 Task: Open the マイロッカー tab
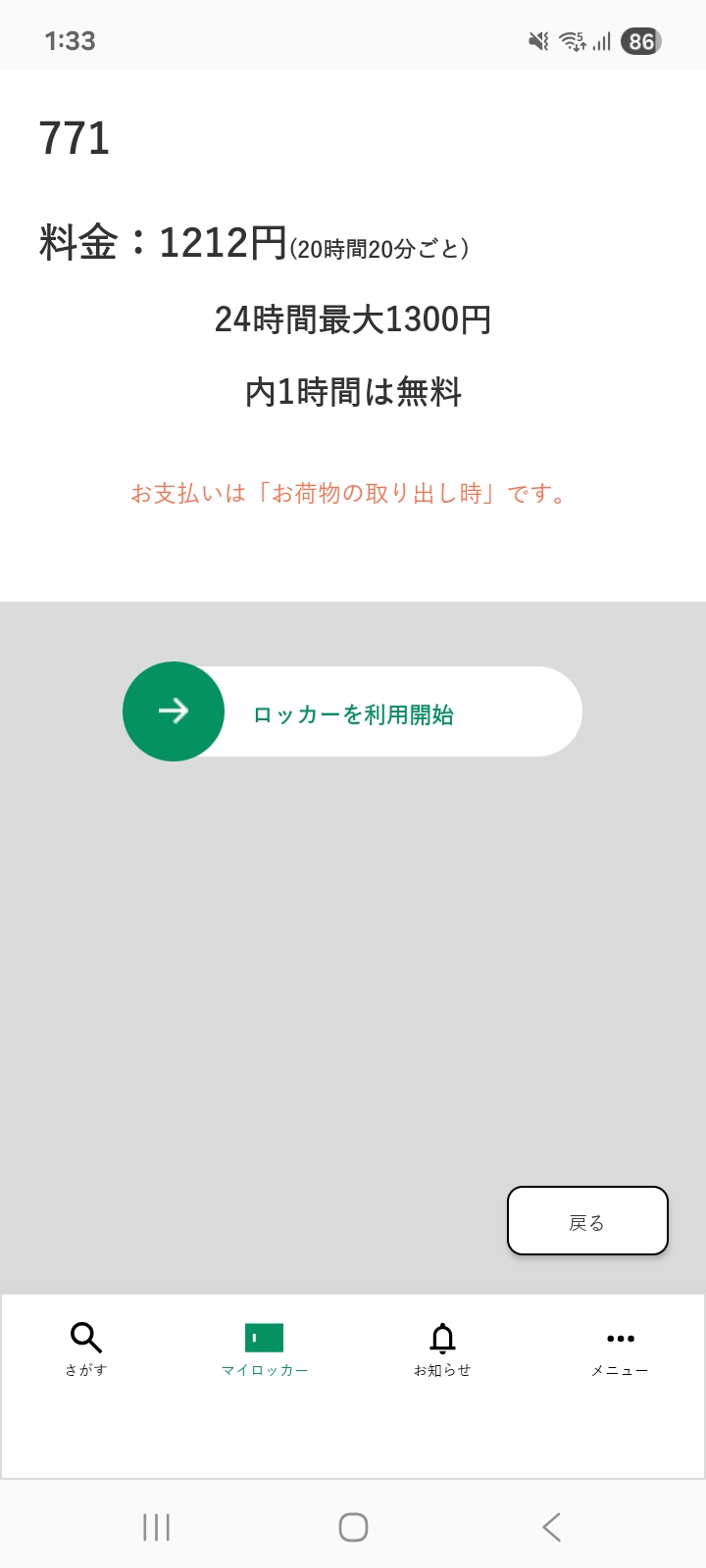[x=264, y=1349]
